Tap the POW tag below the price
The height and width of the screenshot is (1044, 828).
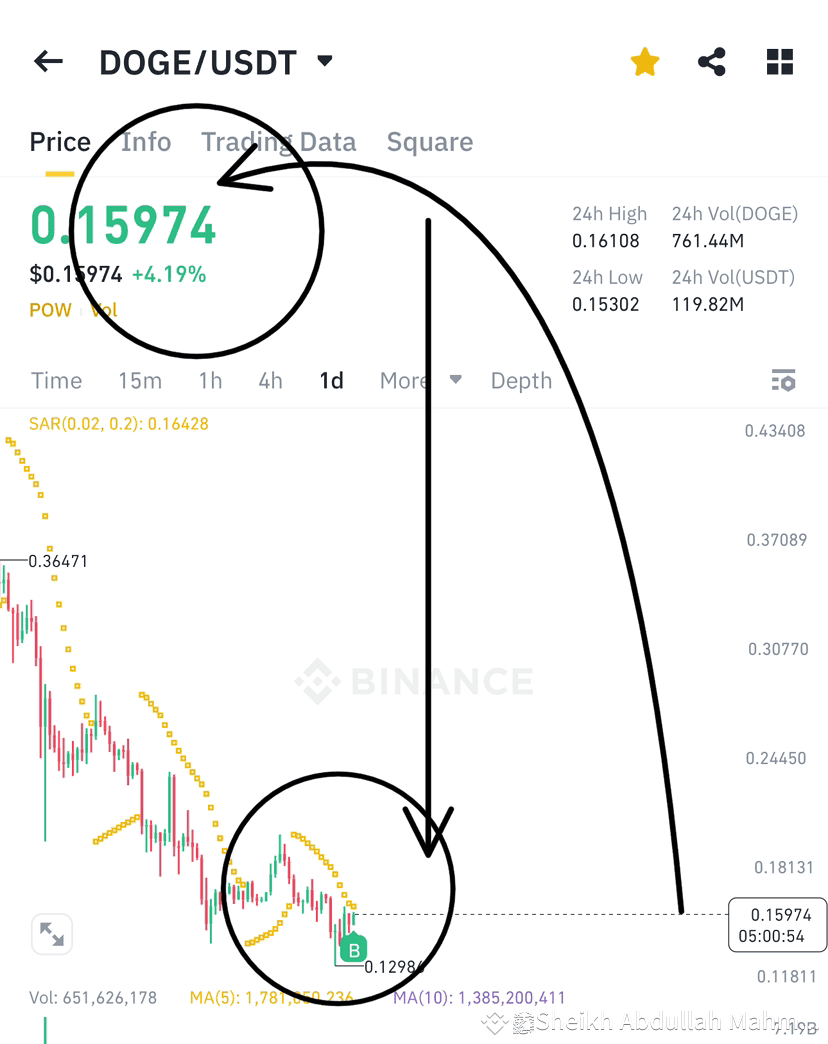50,310
